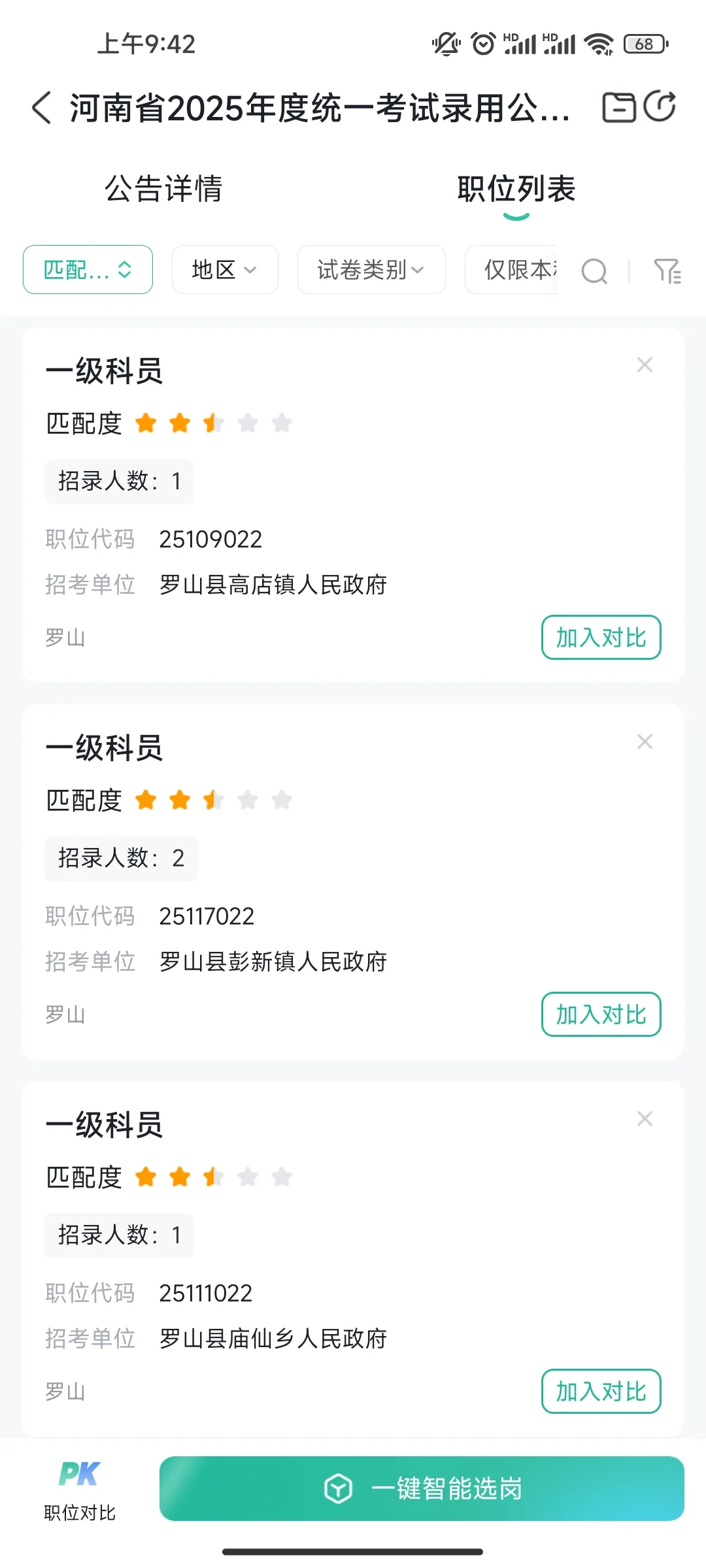This screenshot has height=1568, width=706.
Task: Add position 25117022 to comparison
Action: pos(601,1015)
